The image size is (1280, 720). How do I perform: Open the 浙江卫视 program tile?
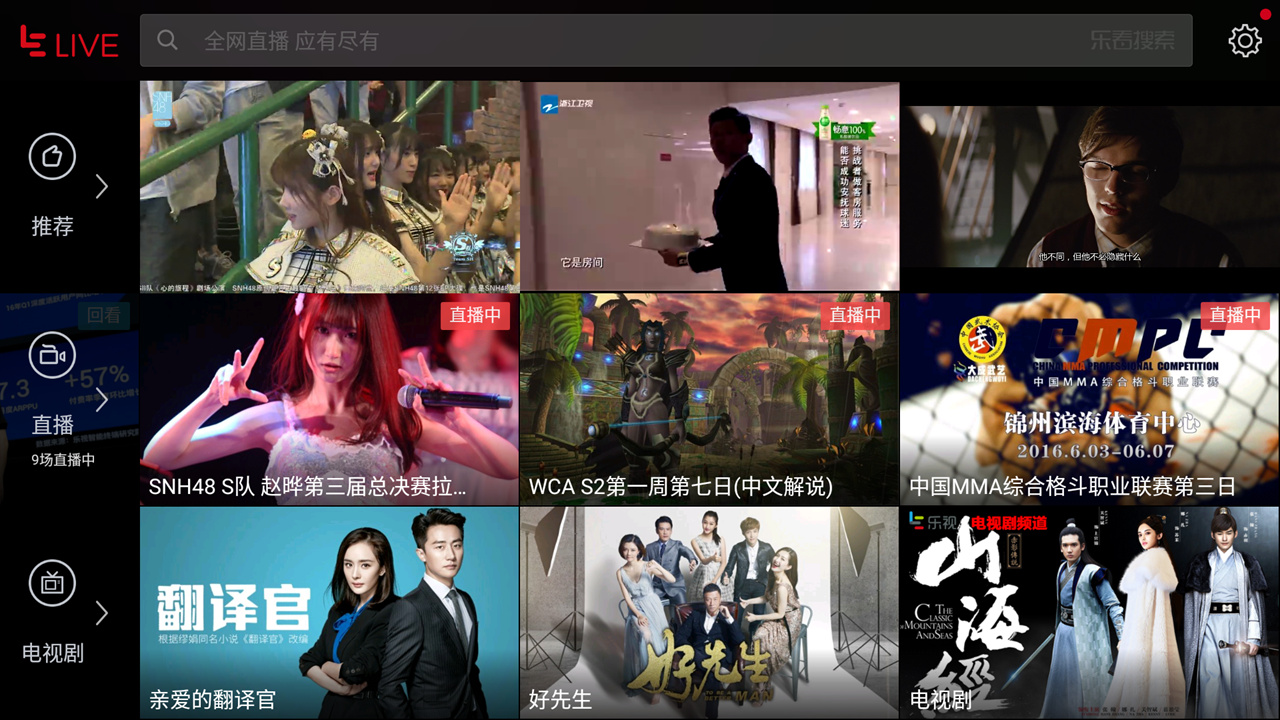709,186
